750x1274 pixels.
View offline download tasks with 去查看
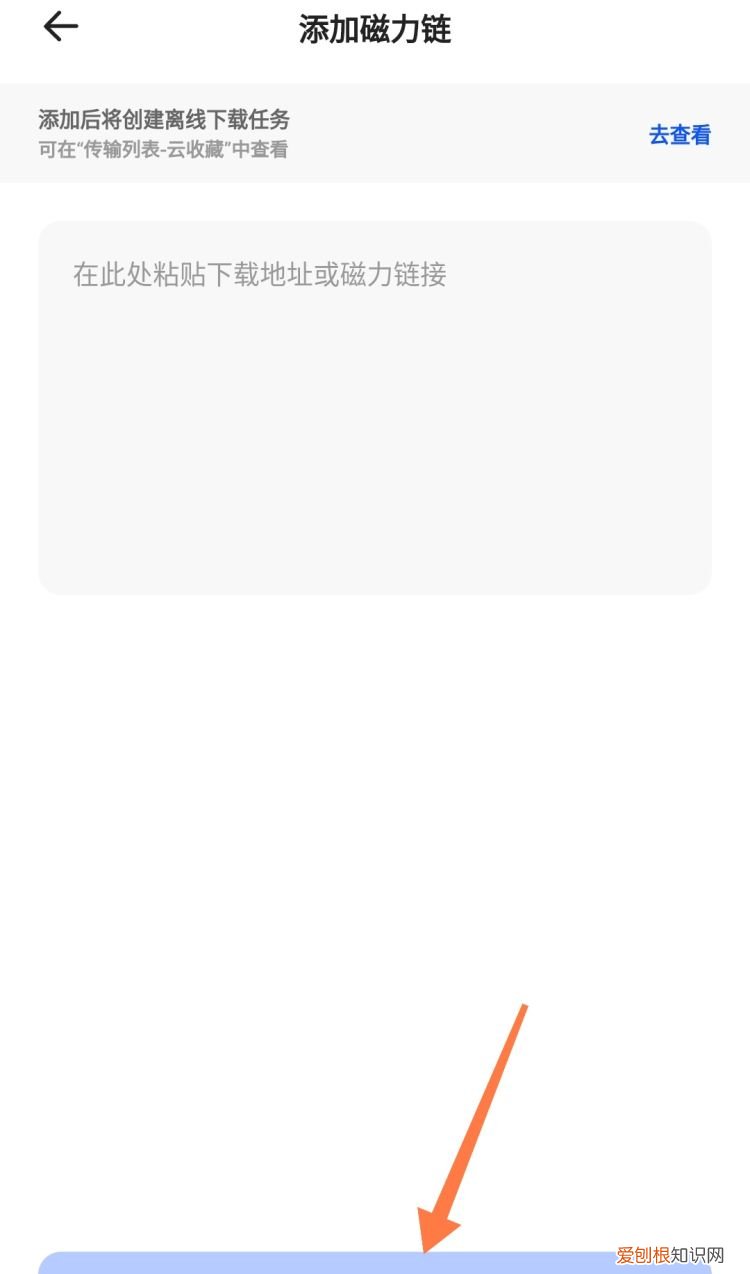pos(678,135)
